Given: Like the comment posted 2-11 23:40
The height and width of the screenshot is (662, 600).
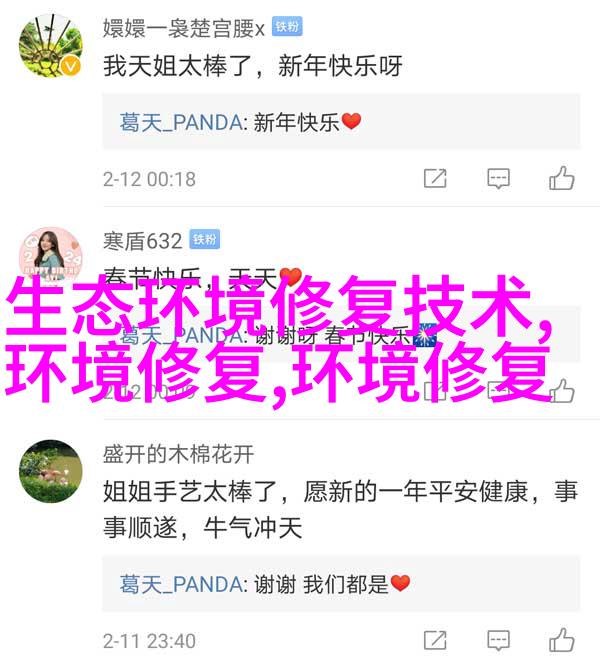Looking at the screenshot, I should click(562, 640).
